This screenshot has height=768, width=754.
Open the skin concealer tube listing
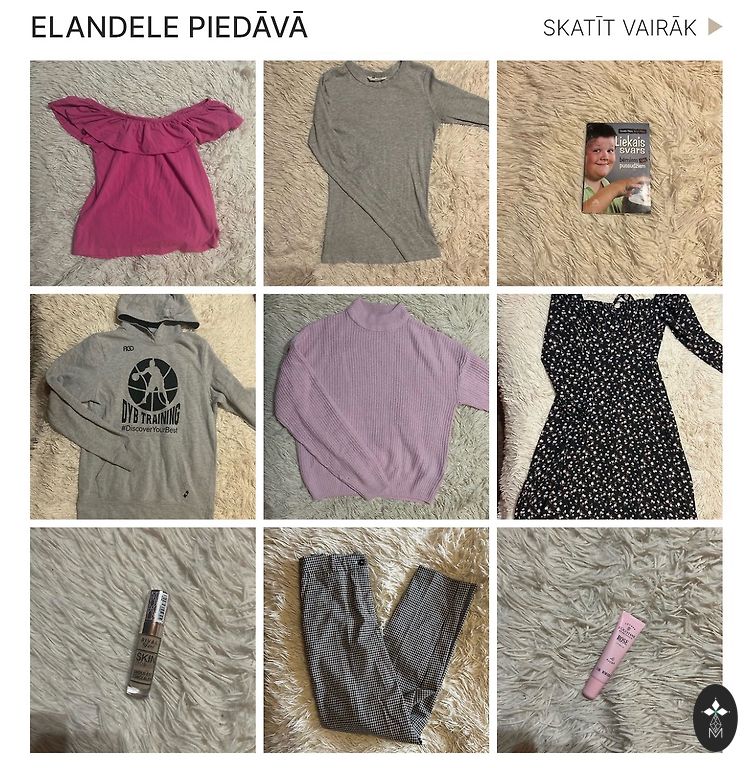point(143,640)
